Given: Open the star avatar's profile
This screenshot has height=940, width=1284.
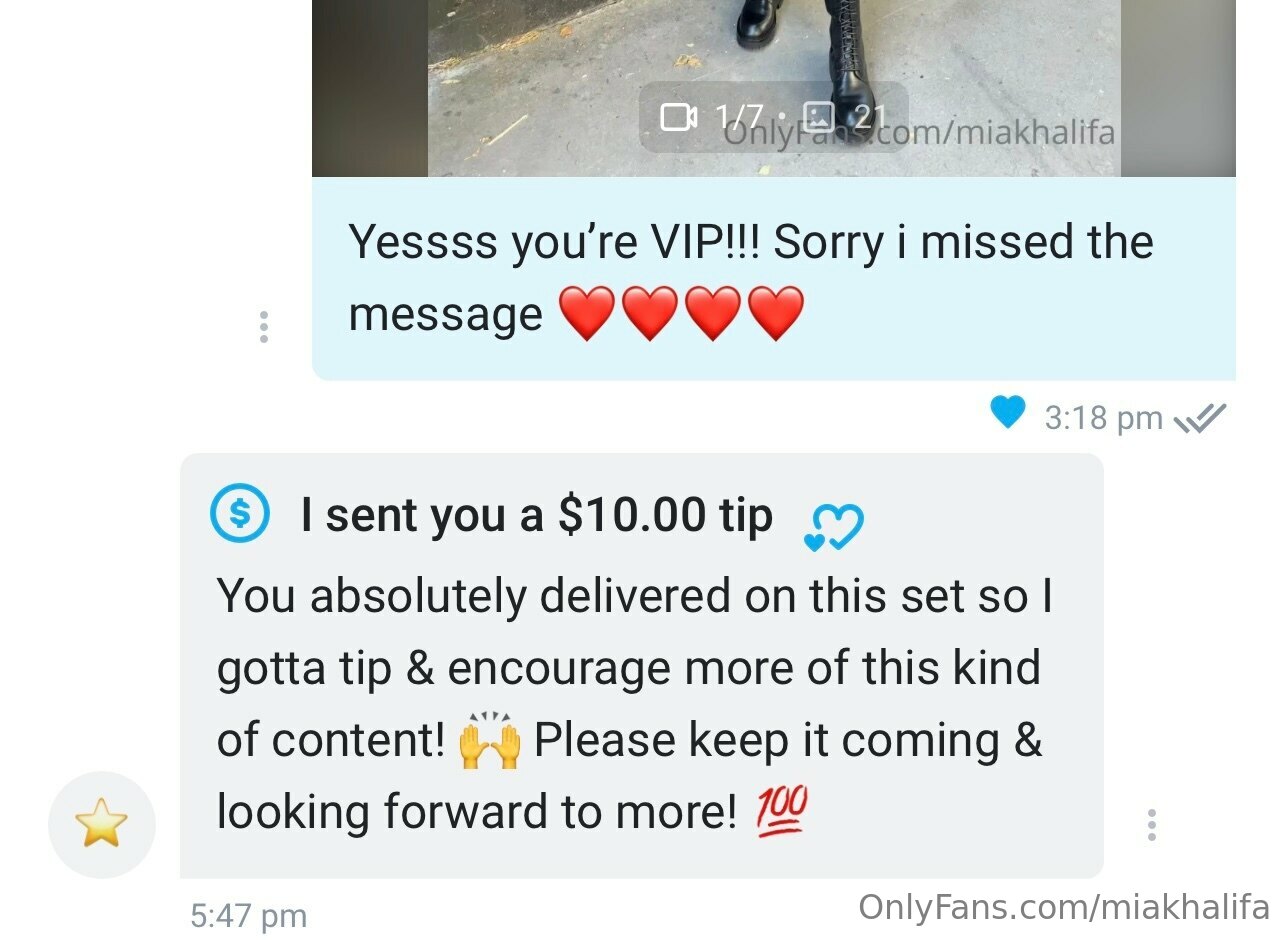Looking at the screenshot, I should (x=102, y=825).
